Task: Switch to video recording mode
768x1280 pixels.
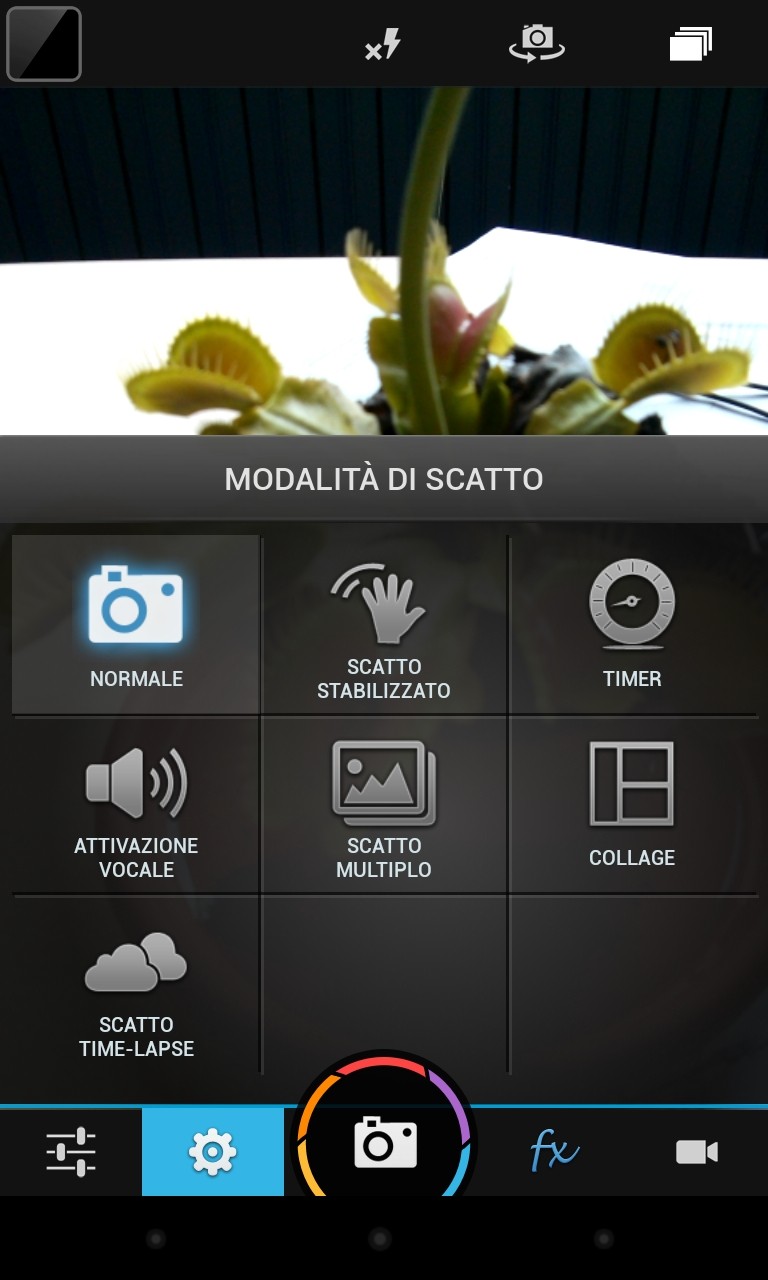Action: click(697, 1152)
